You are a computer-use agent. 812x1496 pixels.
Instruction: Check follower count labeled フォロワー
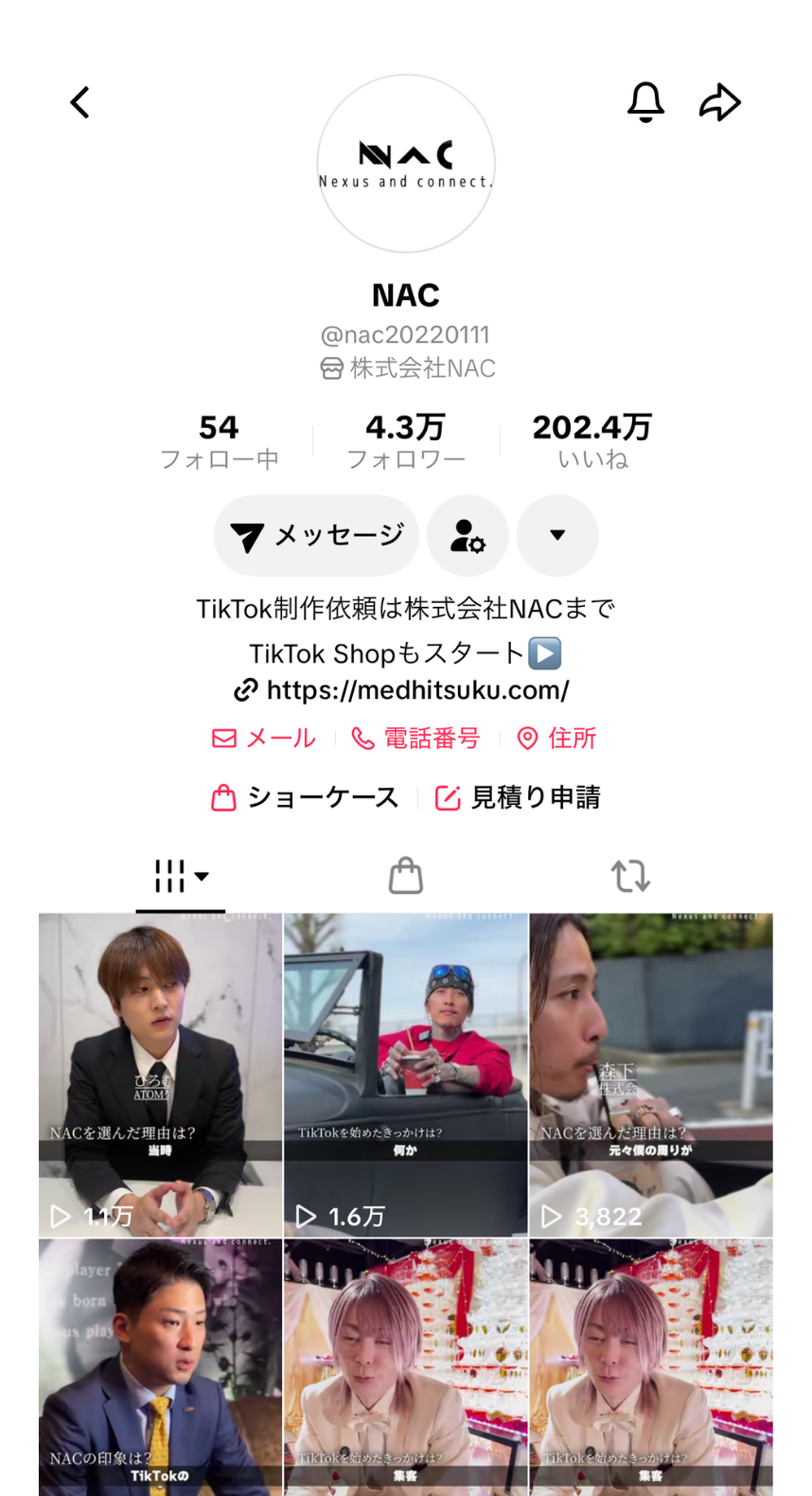pos(405,441)
